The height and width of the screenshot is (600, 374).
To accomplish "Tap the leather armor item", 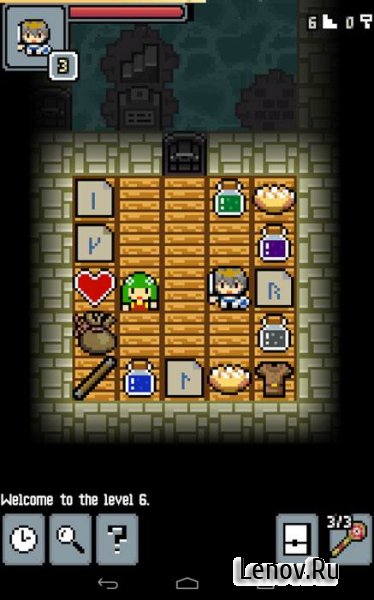I will 274,378.
